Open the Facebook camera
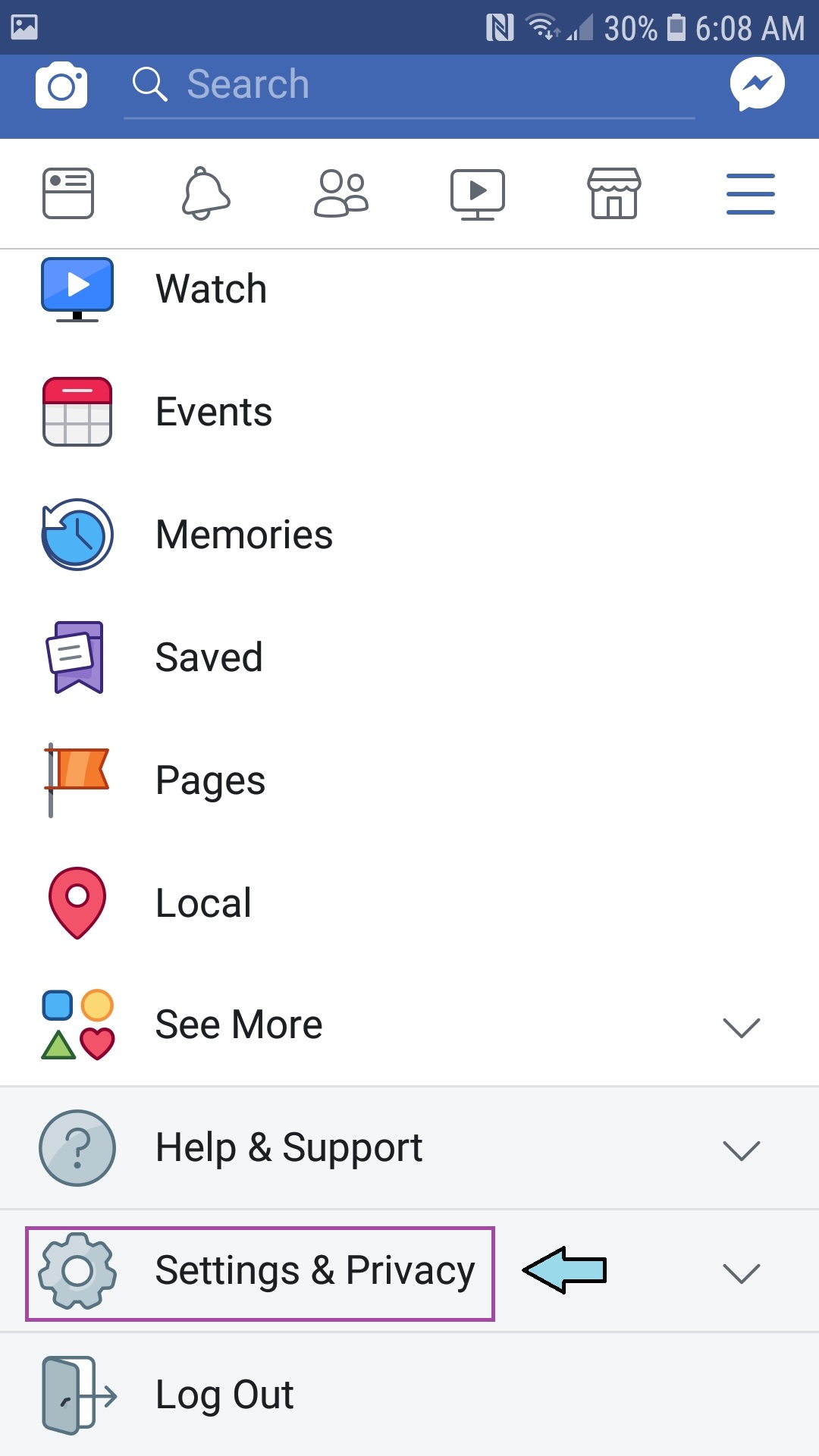Screen dimensions: 819x1456 (61, 85)
